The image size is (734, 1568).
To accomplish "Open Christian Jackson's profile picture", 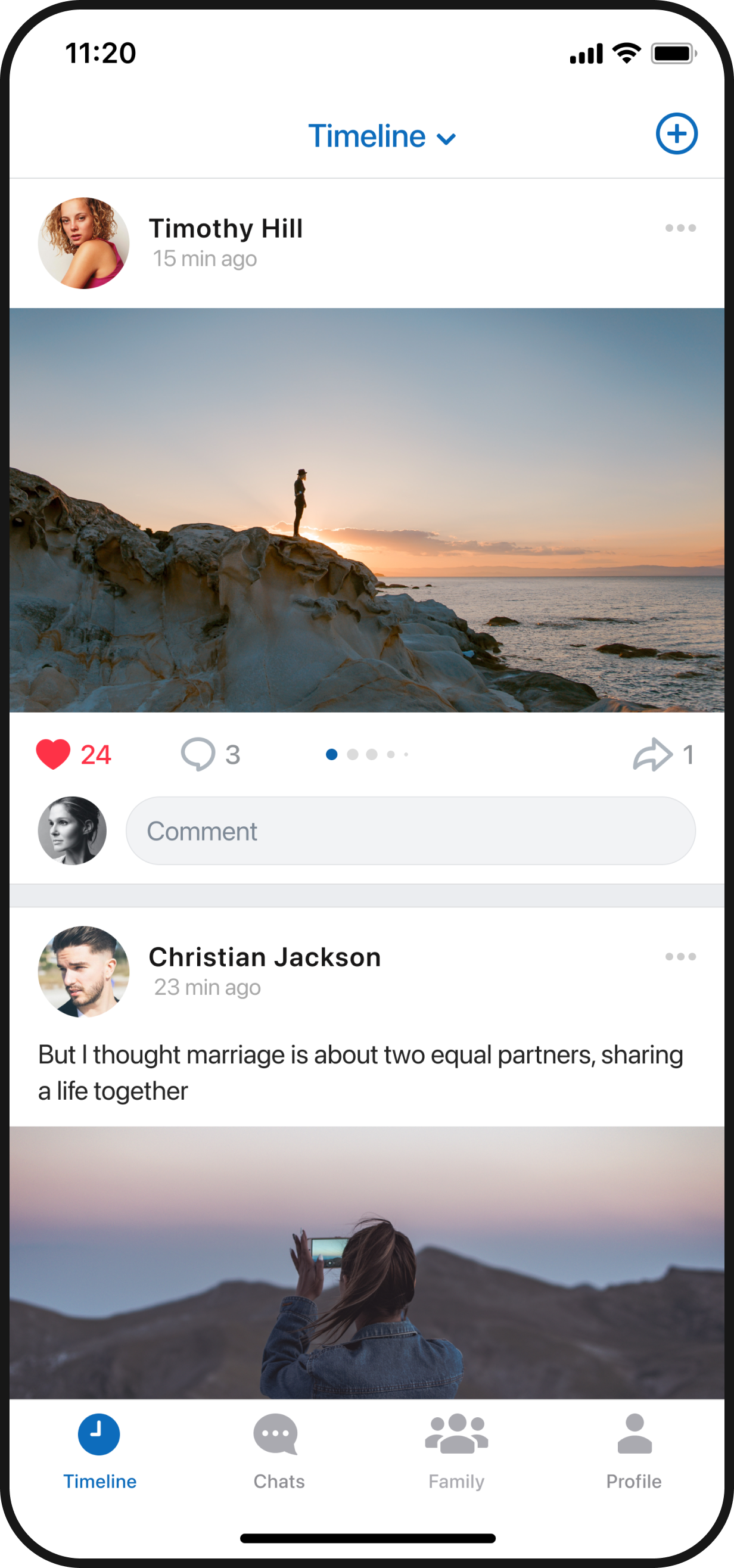I will click(x=84, y=972).
